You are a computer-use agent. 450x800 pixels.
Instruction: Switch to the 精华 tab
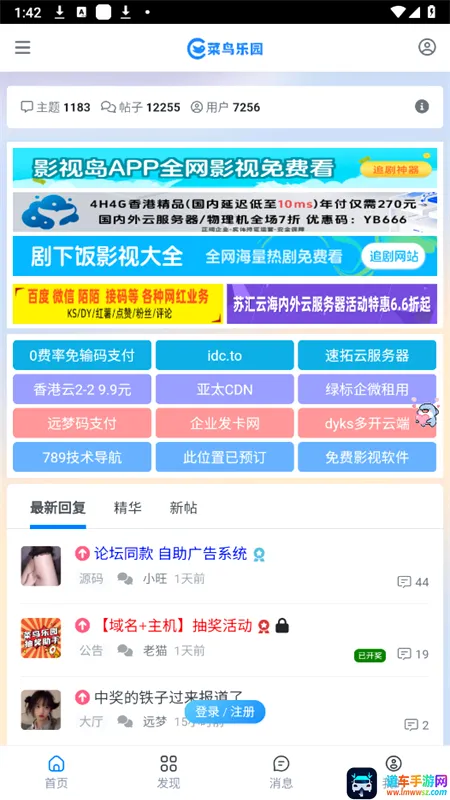point(128,508)
